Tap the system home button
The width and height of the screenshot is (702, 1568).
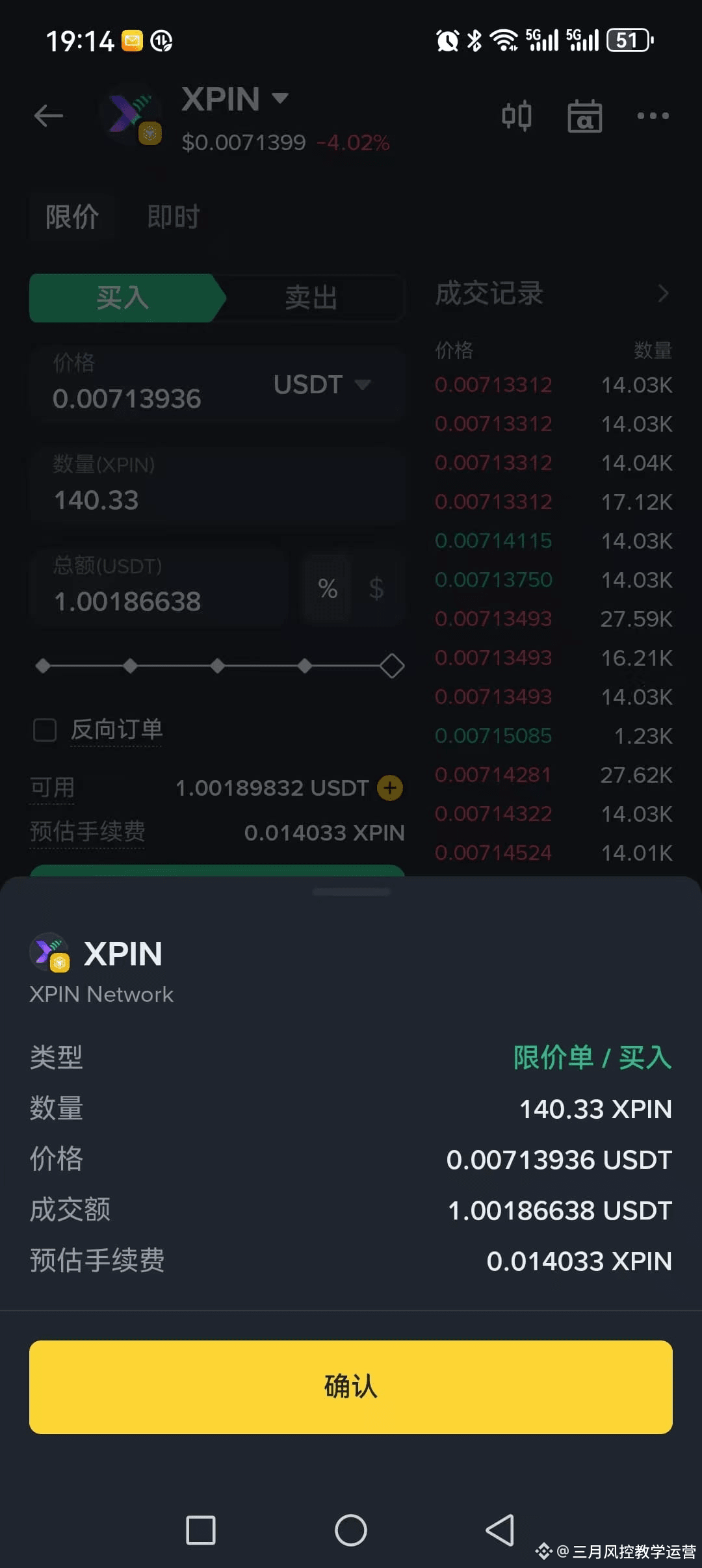(351, 1530)
